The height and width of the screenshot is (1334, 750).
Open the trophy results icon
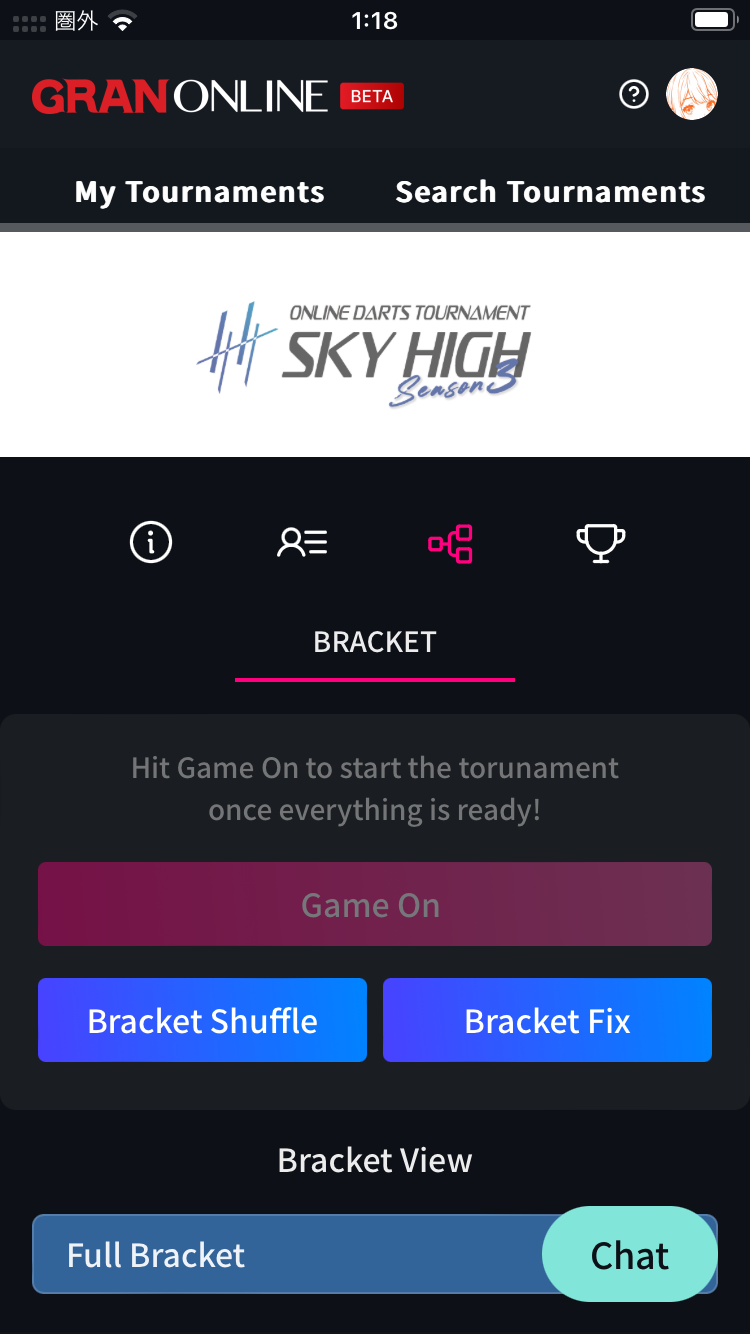point(600,543)
